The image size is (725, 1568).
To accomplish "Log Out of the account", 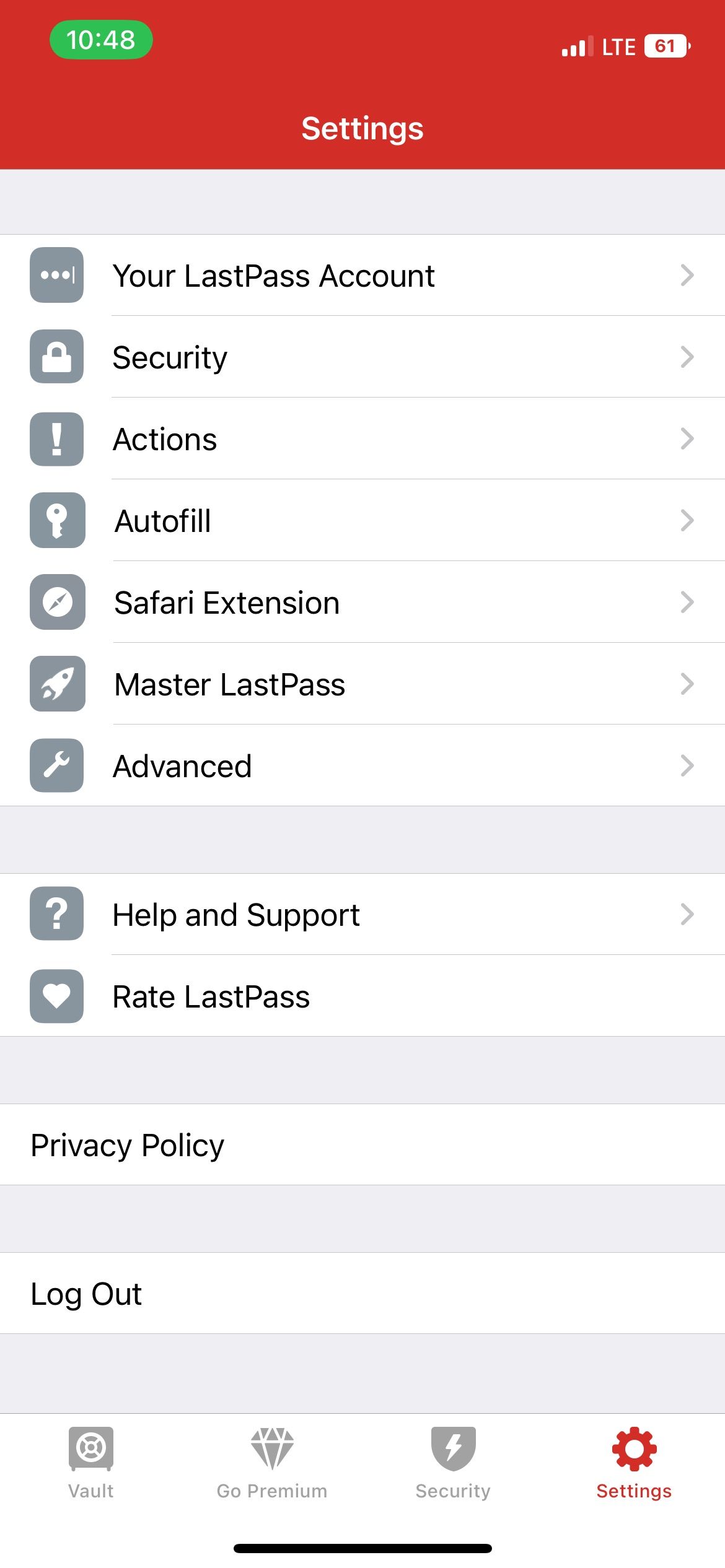I will [362, 1293].
